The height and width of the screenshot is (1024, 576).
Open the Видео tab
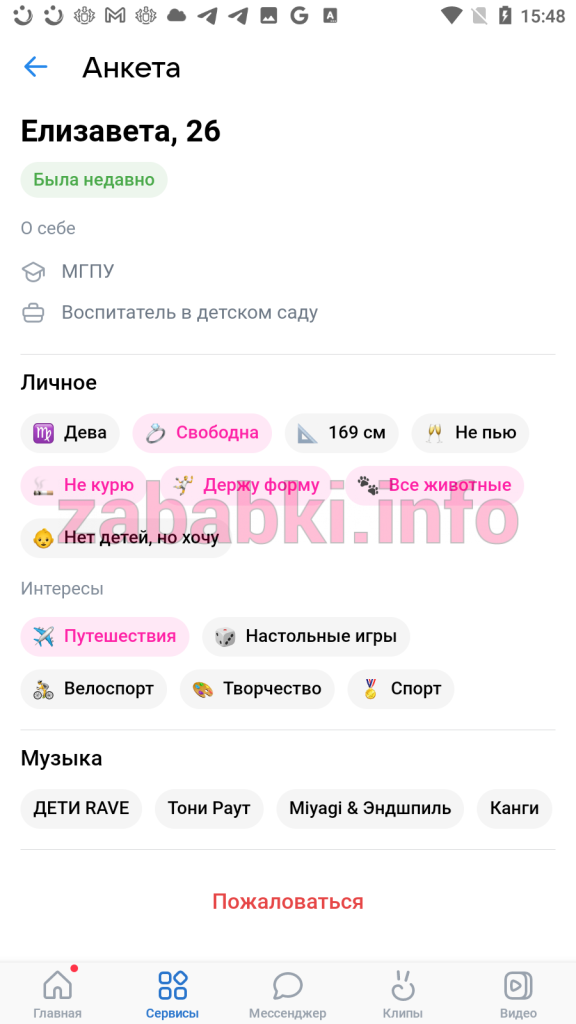point(518,993)
